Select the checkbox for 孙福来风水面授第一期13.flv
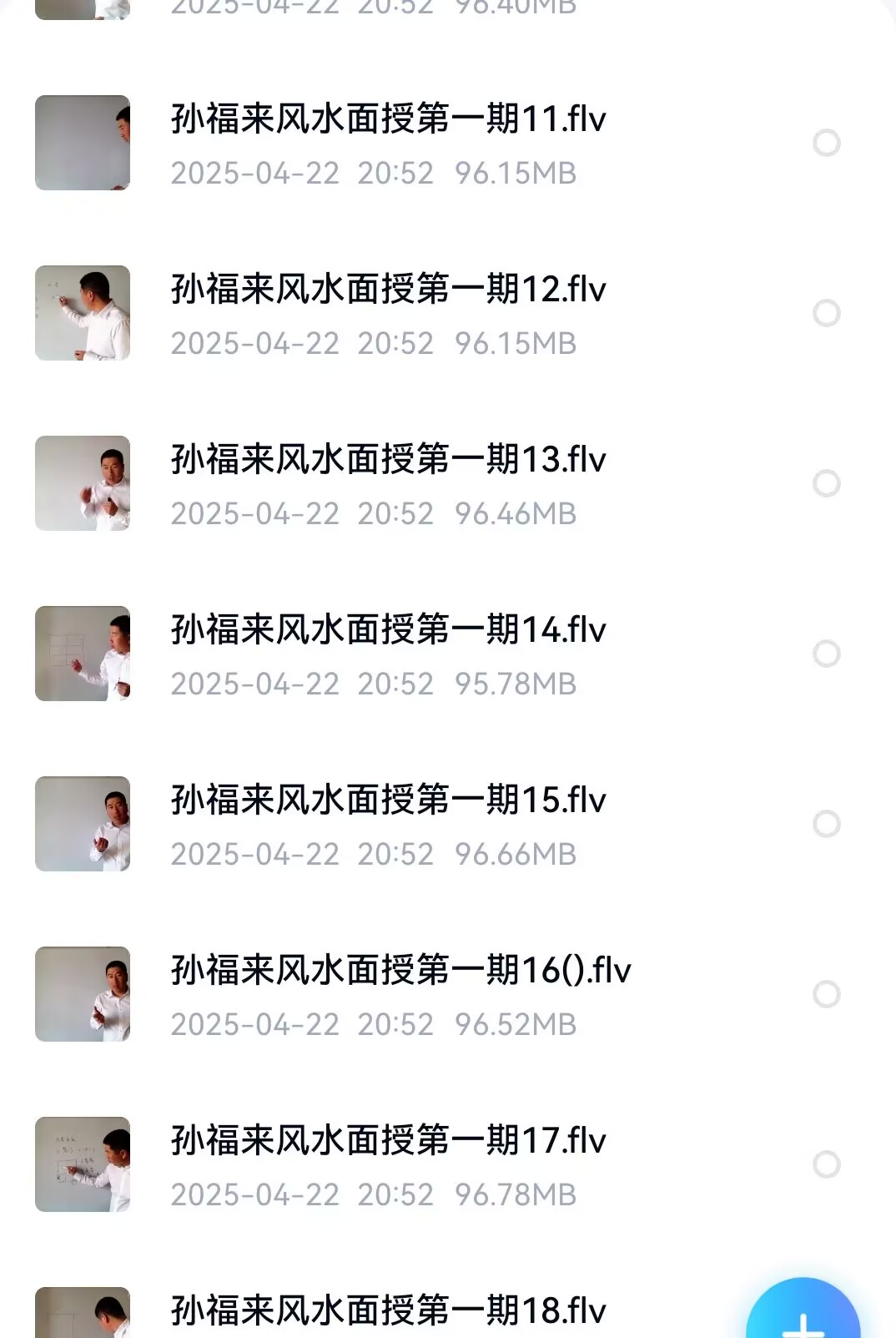The height and width of the screenshot is (1338, 896). point(827,482)
